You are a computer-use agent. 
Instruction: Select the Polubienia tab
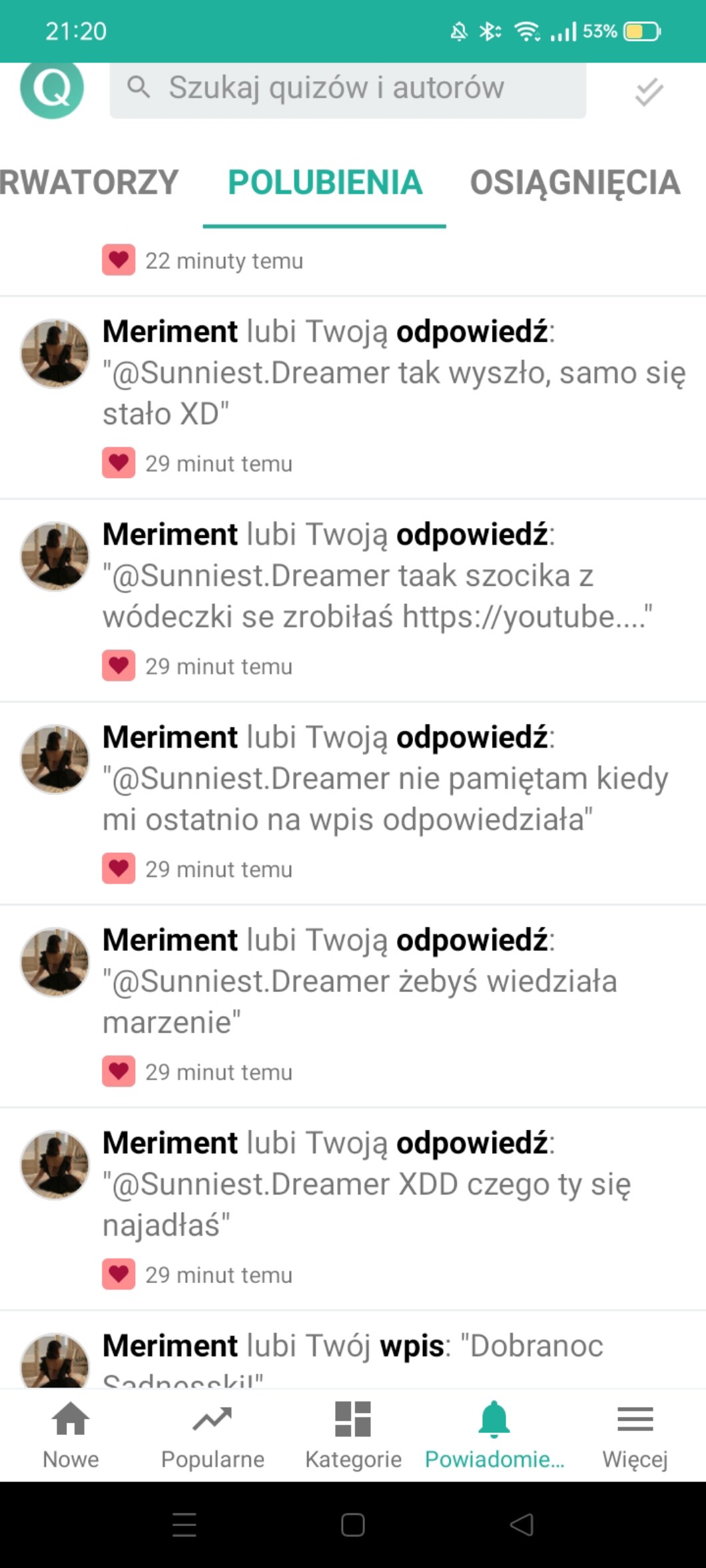coord(325,182)
